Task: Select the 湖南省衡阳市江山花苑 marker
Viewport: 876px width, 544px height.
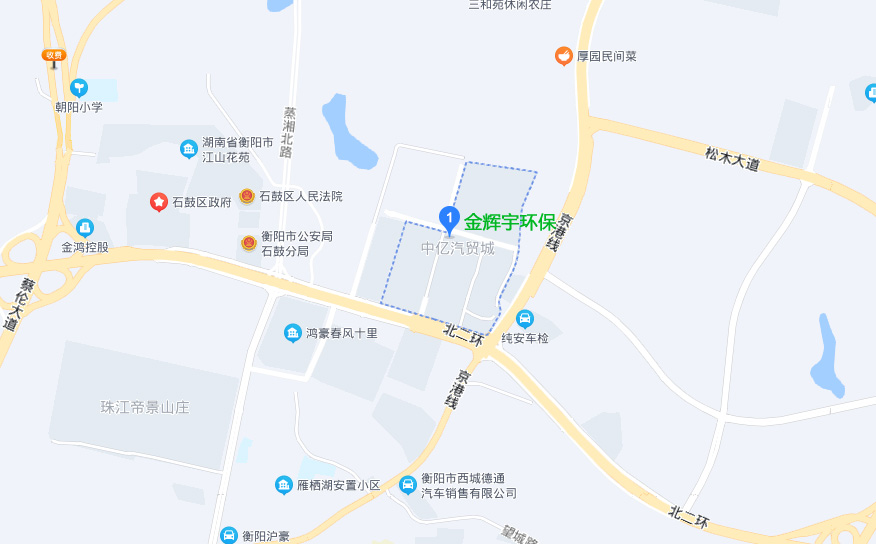Action: (x=189, y=149)
